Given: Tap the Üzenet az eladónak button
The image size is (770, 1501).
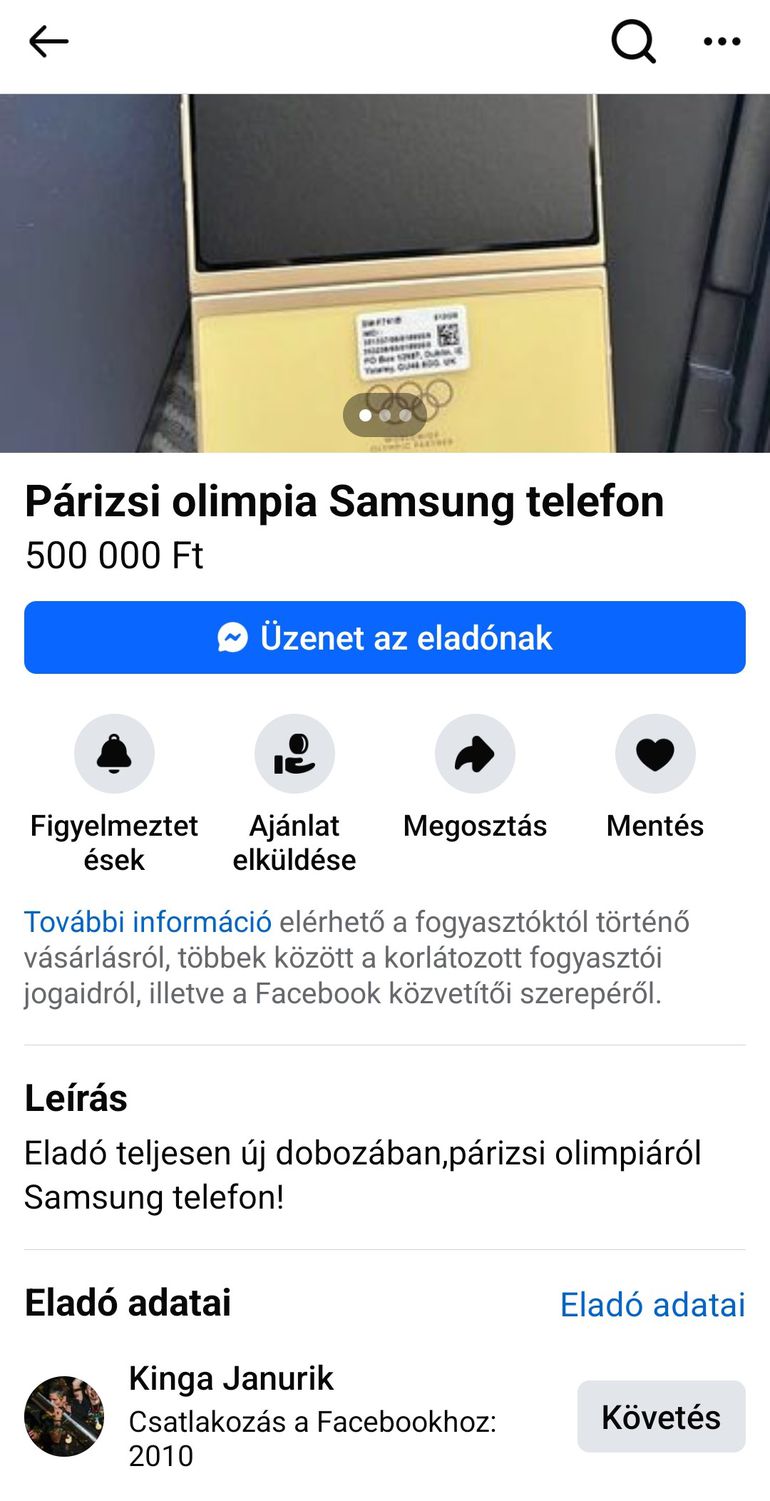Looking at the screenshot, I should (385, 637).
